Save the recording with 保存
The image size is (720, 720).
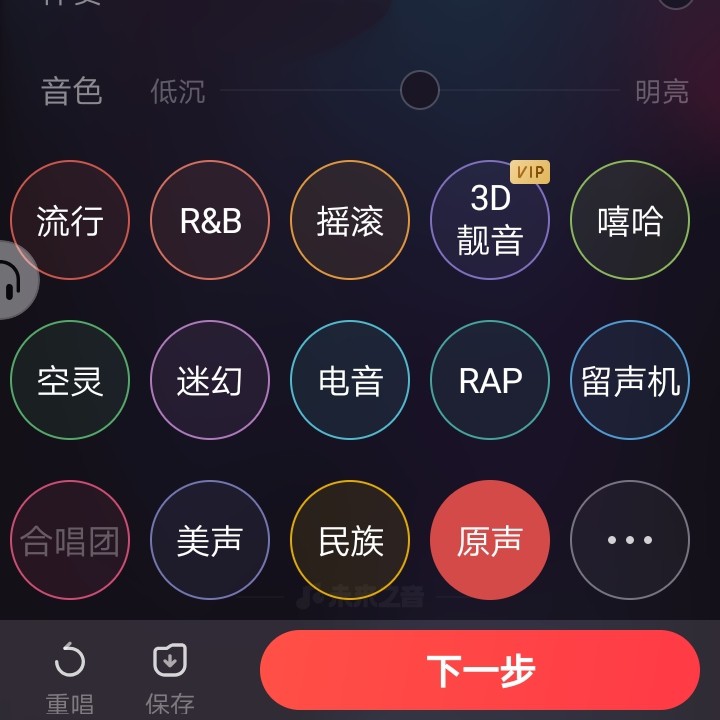(x=170, y=677)
